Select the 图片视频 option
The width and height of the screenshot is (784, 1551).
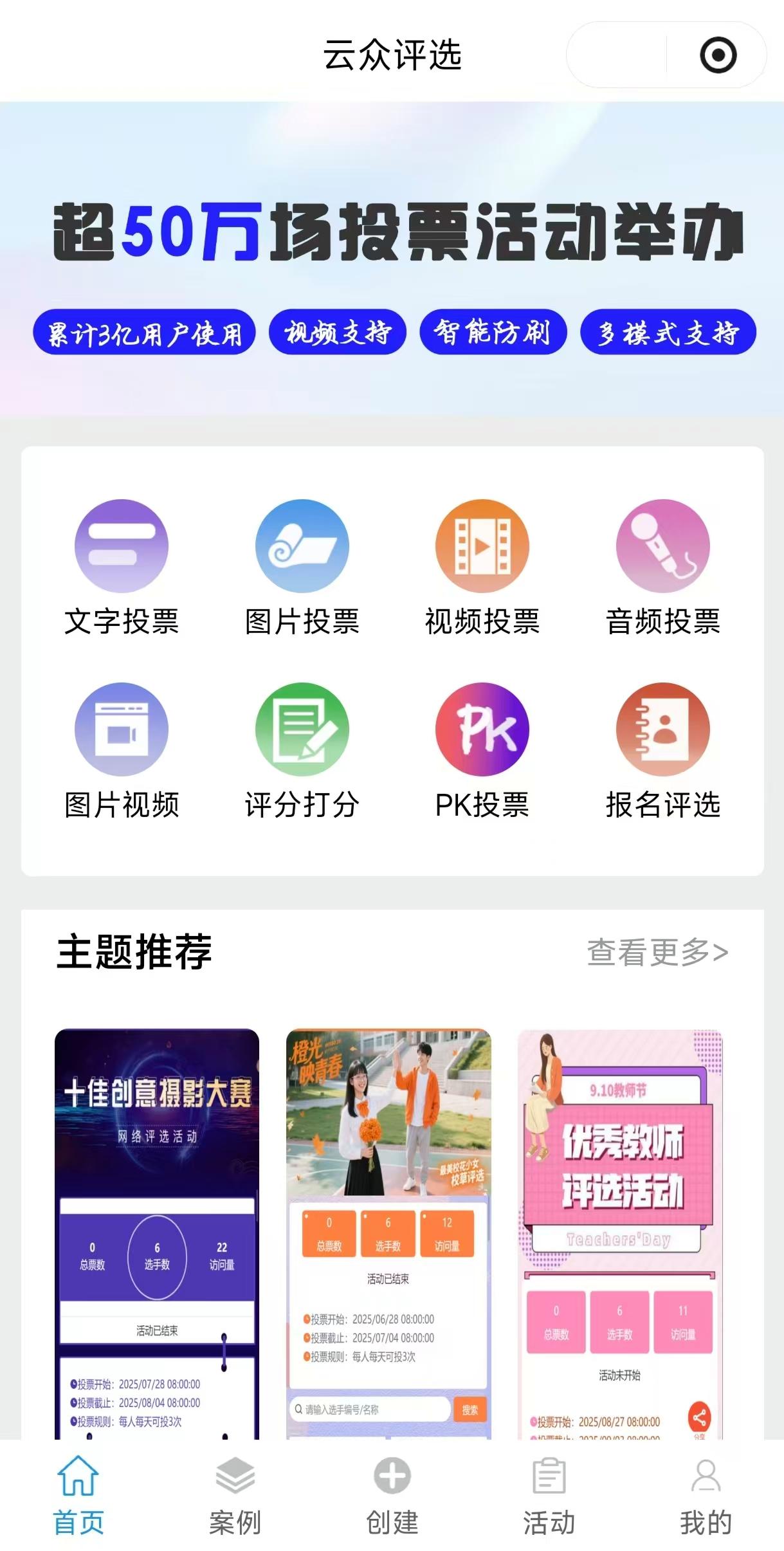click(122, 751)
